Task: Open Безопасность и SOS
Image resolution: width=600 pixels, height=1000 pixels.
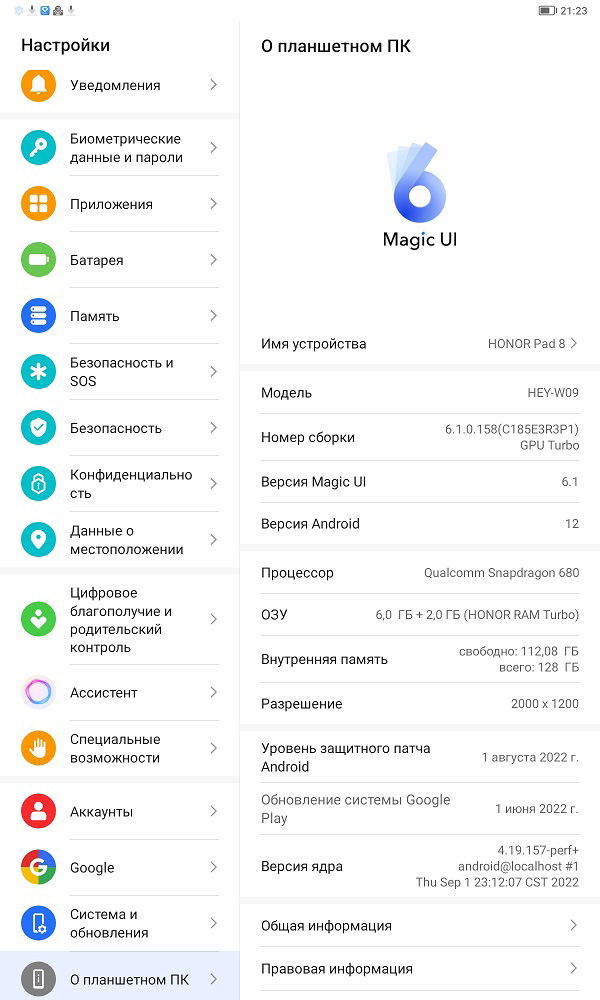Action: [x=120, y=372]
